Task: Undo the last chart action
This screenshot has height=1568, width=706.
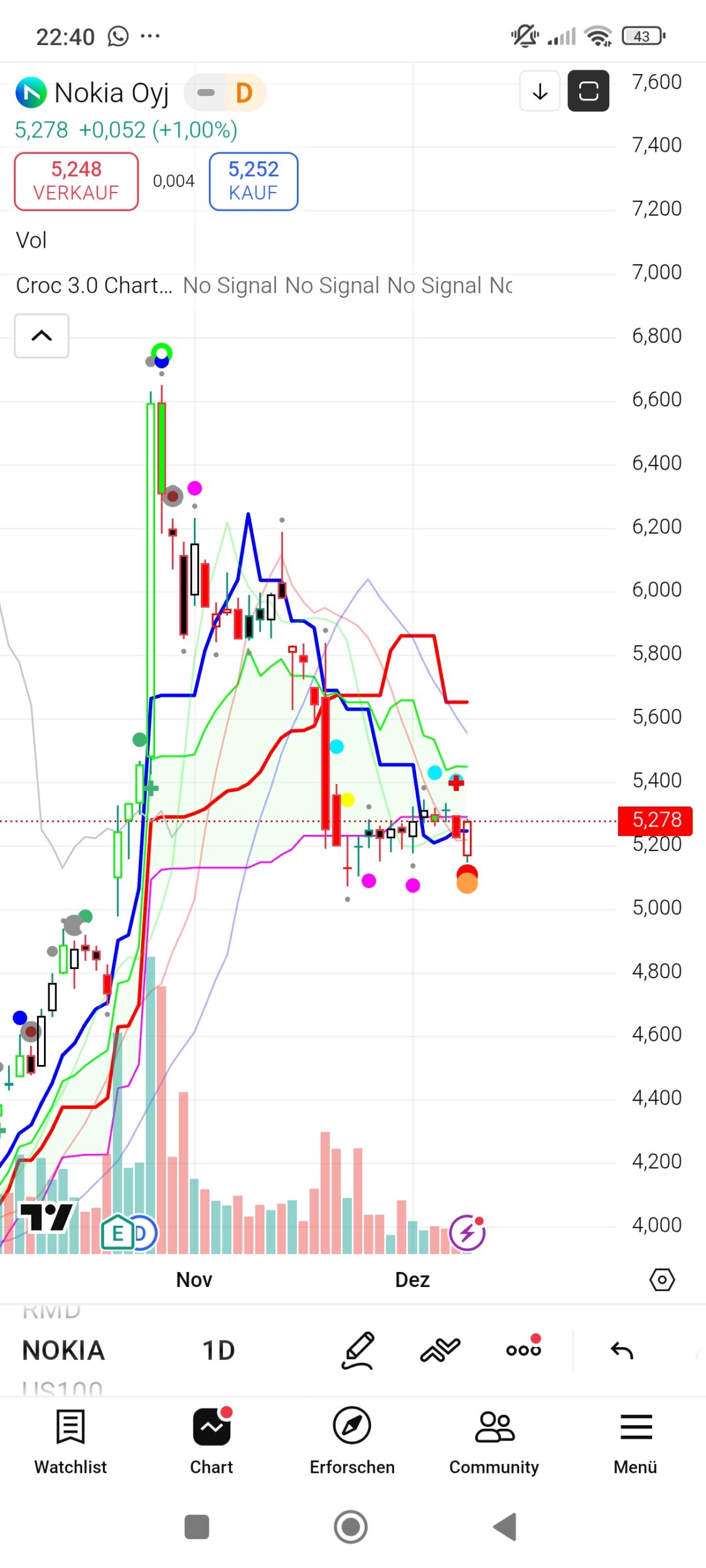Action: (x=622, y=1350)
